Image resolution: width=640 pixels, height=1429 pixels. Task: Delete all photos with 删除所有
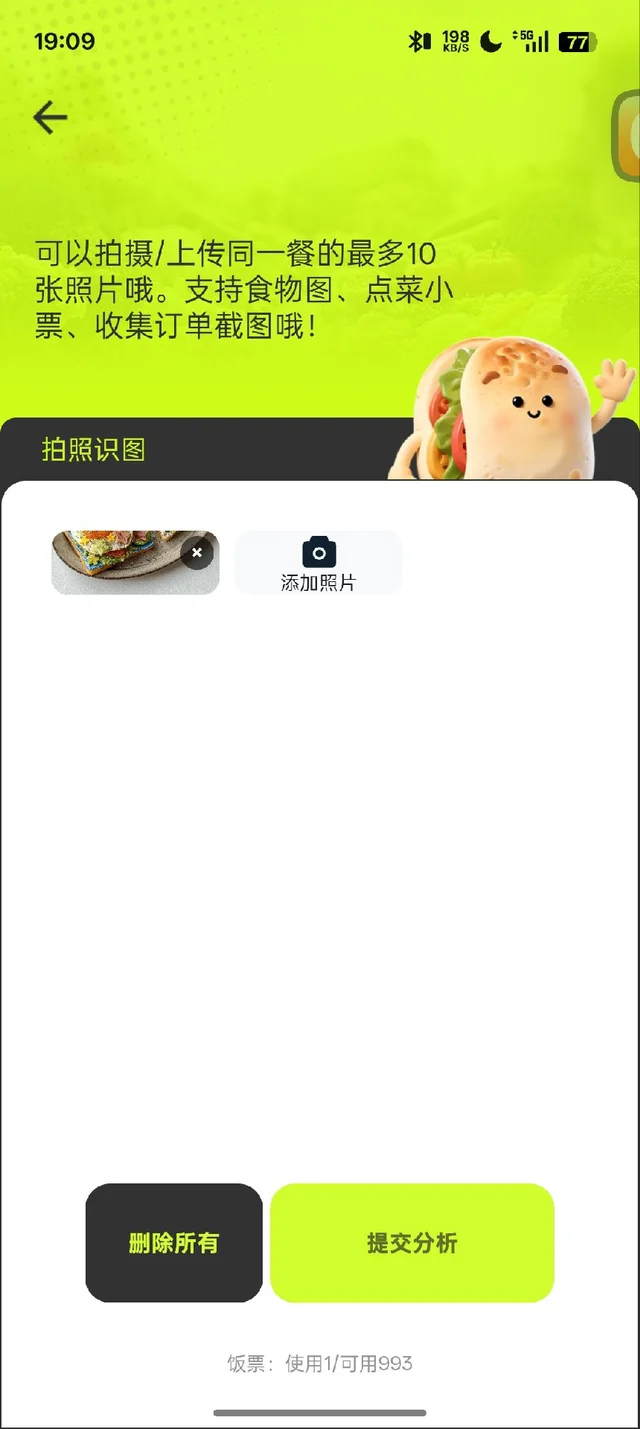tap(174, 1243)
